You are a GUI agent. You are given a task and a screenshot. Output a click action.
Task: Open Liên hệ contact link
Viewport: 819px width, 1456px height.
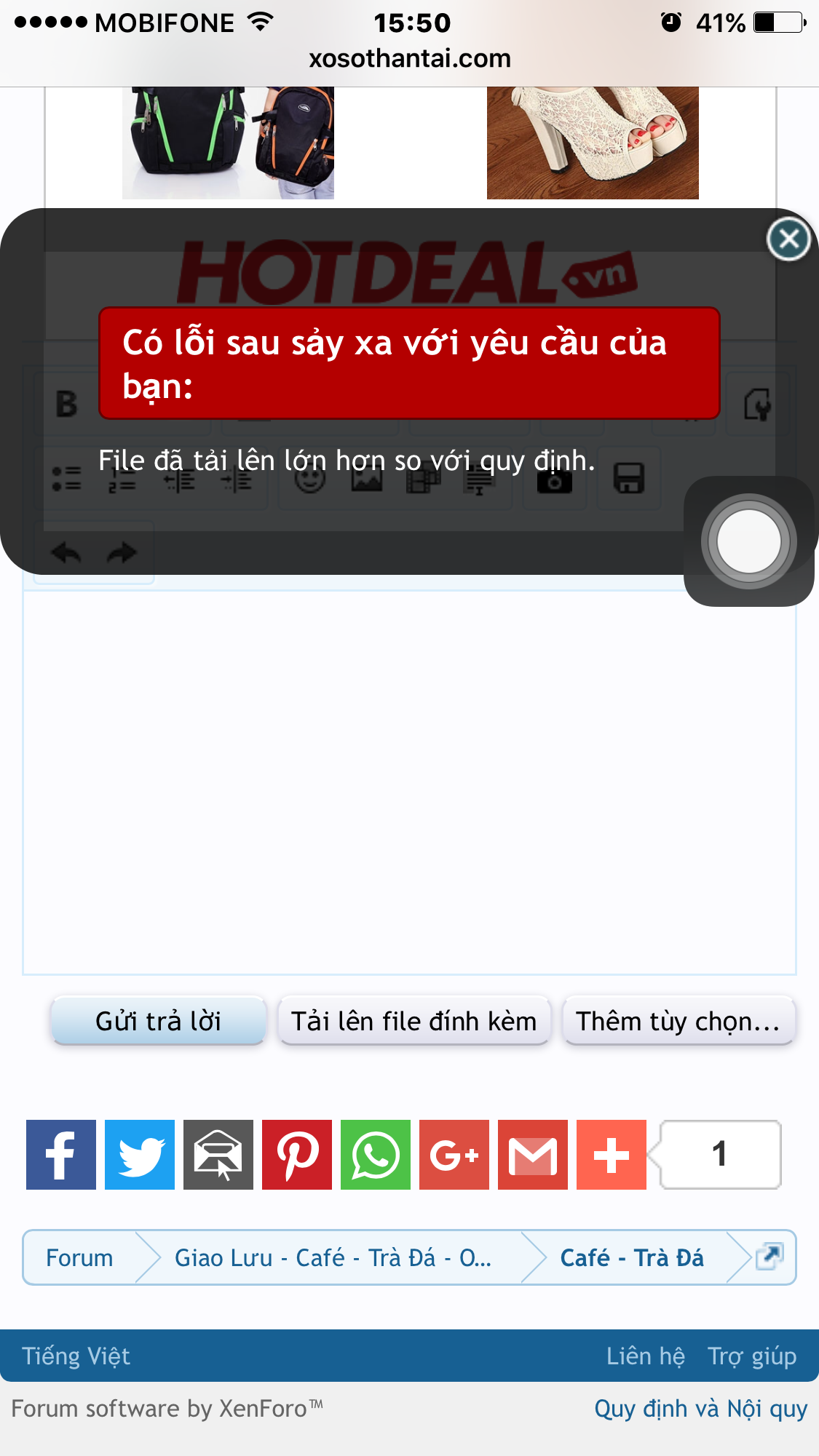(646, 1356)
